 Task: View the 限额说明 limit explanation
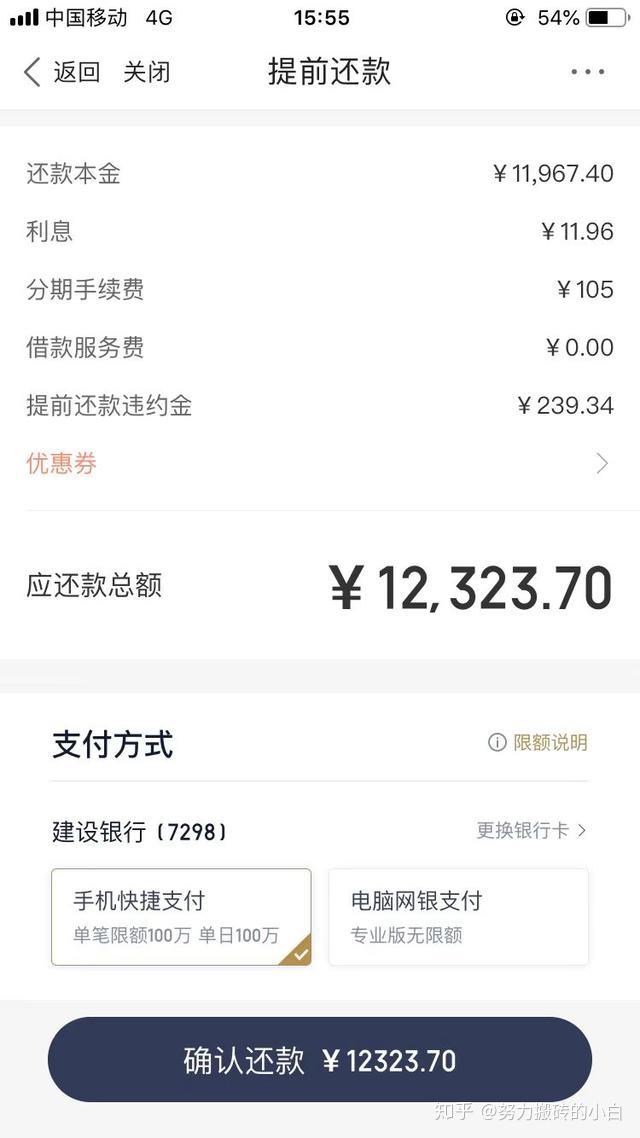[x=538, y=743]
